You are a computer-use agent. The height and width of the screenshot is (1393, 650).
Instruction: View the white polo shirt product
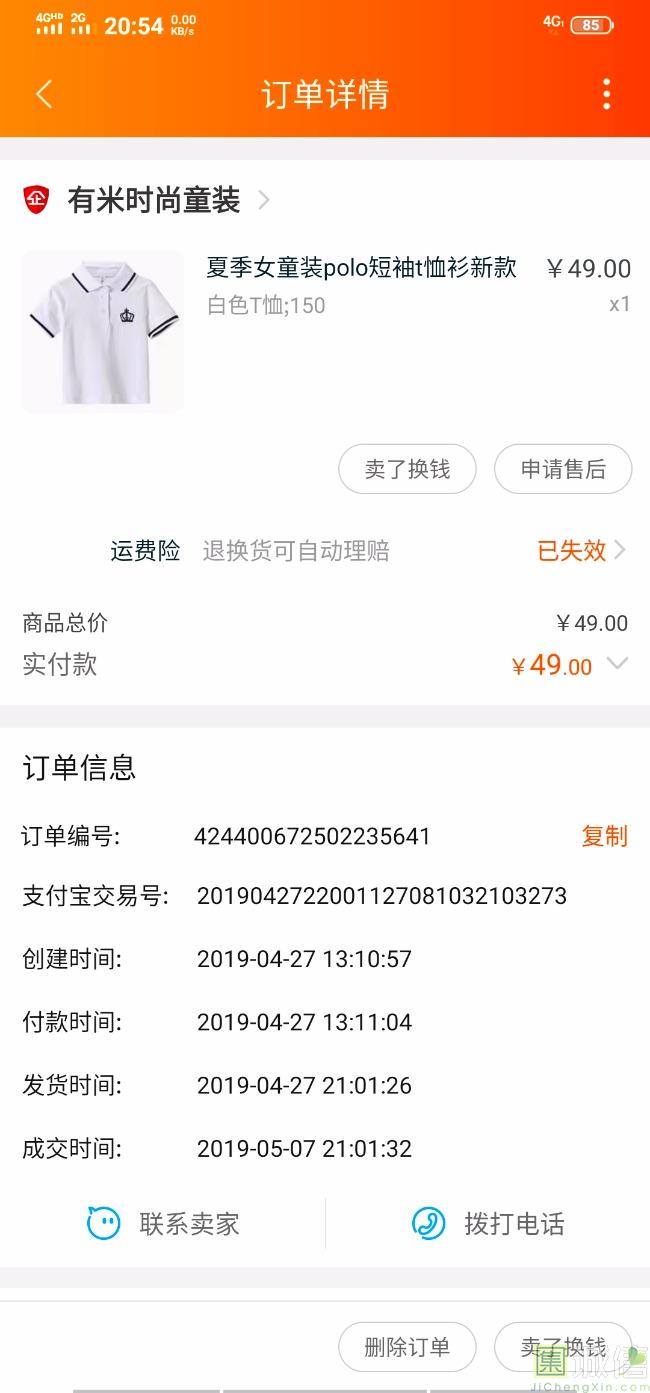pos(103,331)
